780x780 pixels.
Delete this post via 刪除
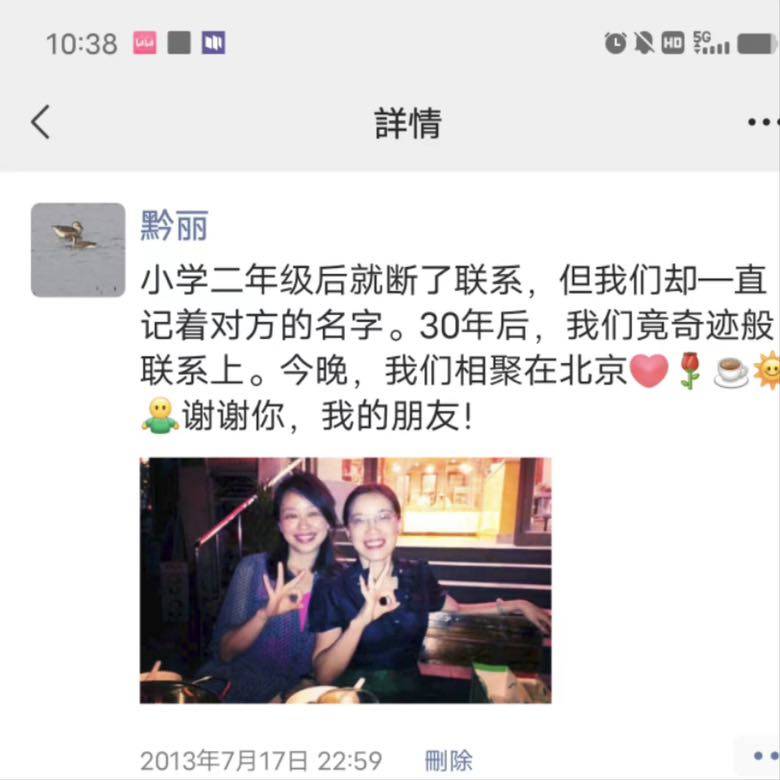[448, 761]
